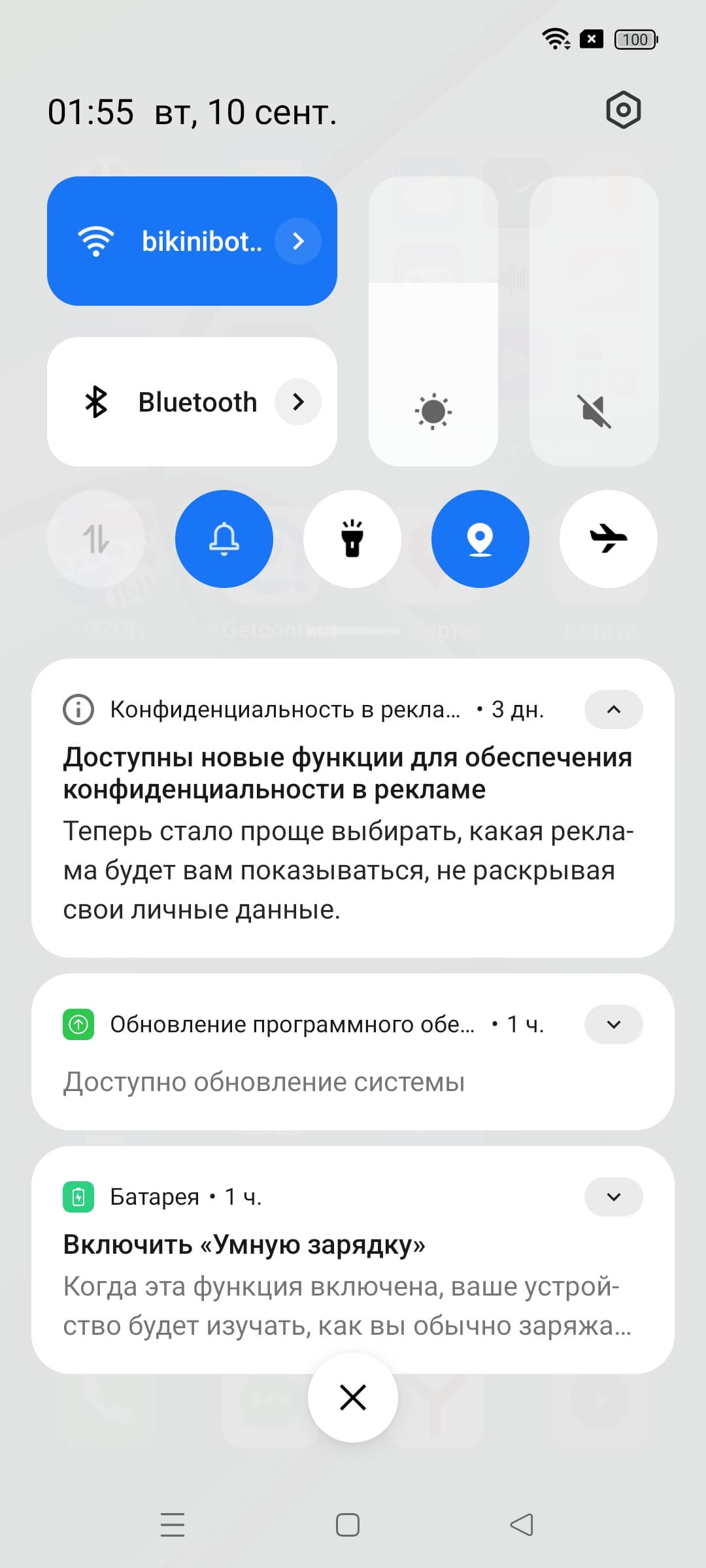Open settings via the gear icon
706x1568 pixels.
[623, 110]
